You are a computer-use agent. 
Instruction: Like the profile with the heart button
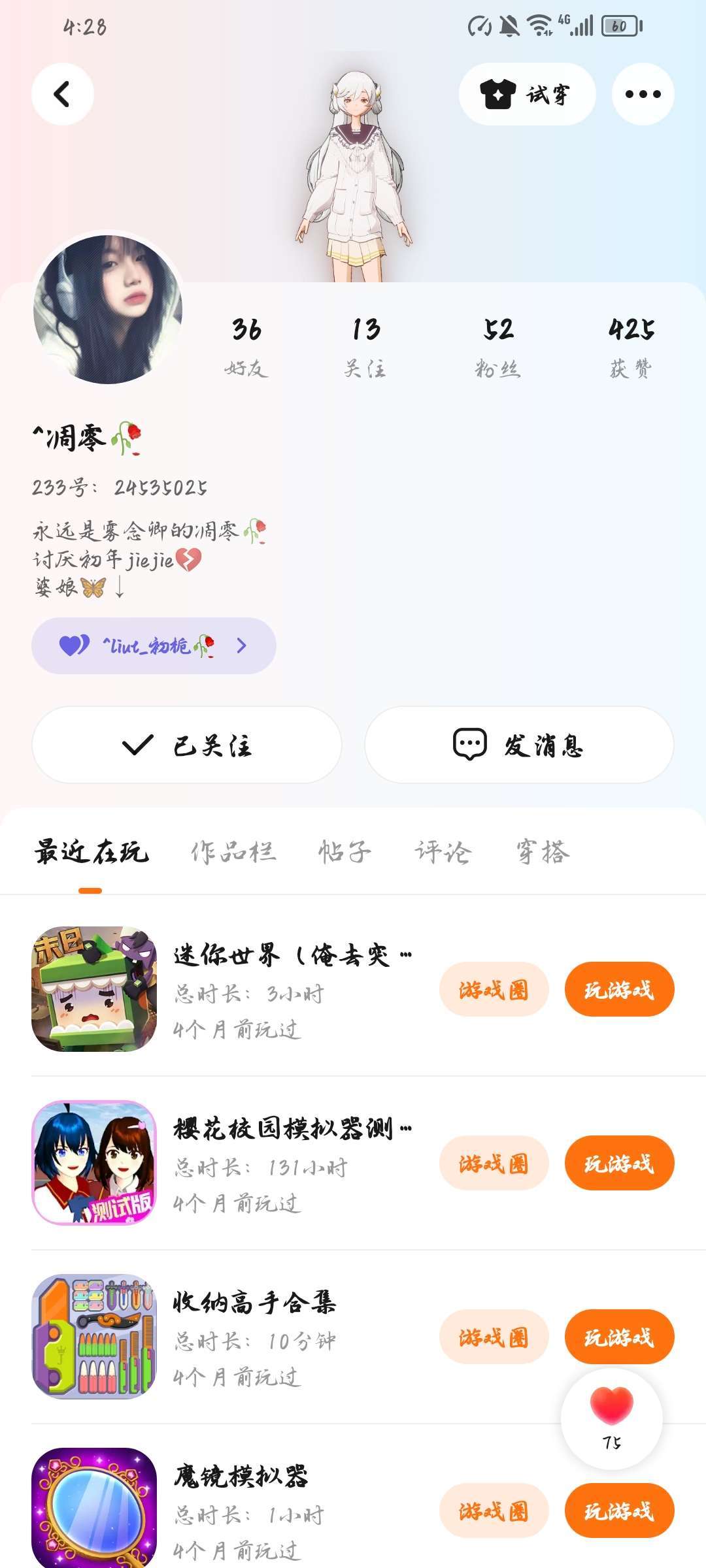(612, 1411)
